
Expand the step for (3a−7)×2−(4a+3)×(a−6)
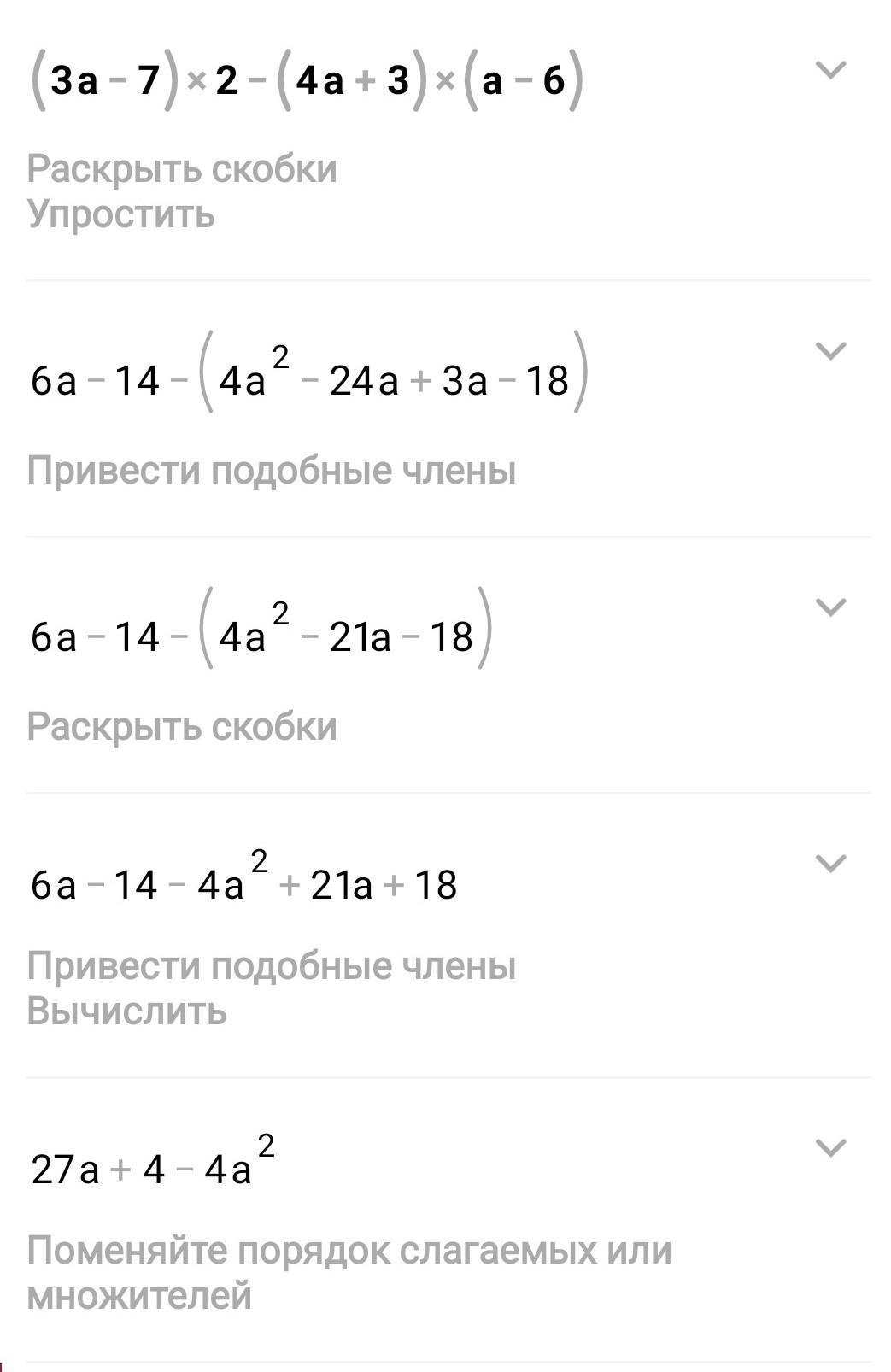tap(830, 70)
